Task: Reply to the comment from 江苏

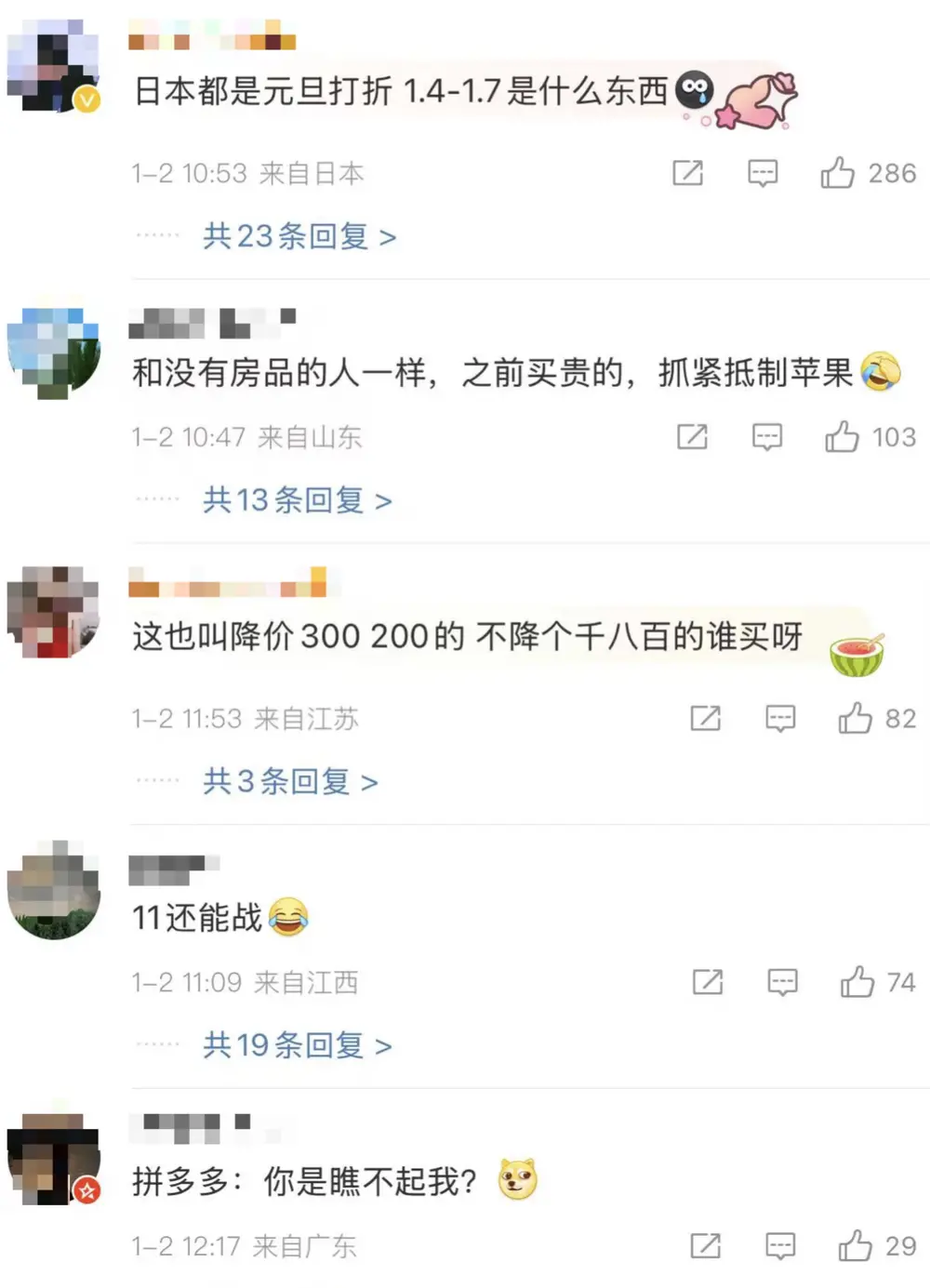Action: pos(780,719)
